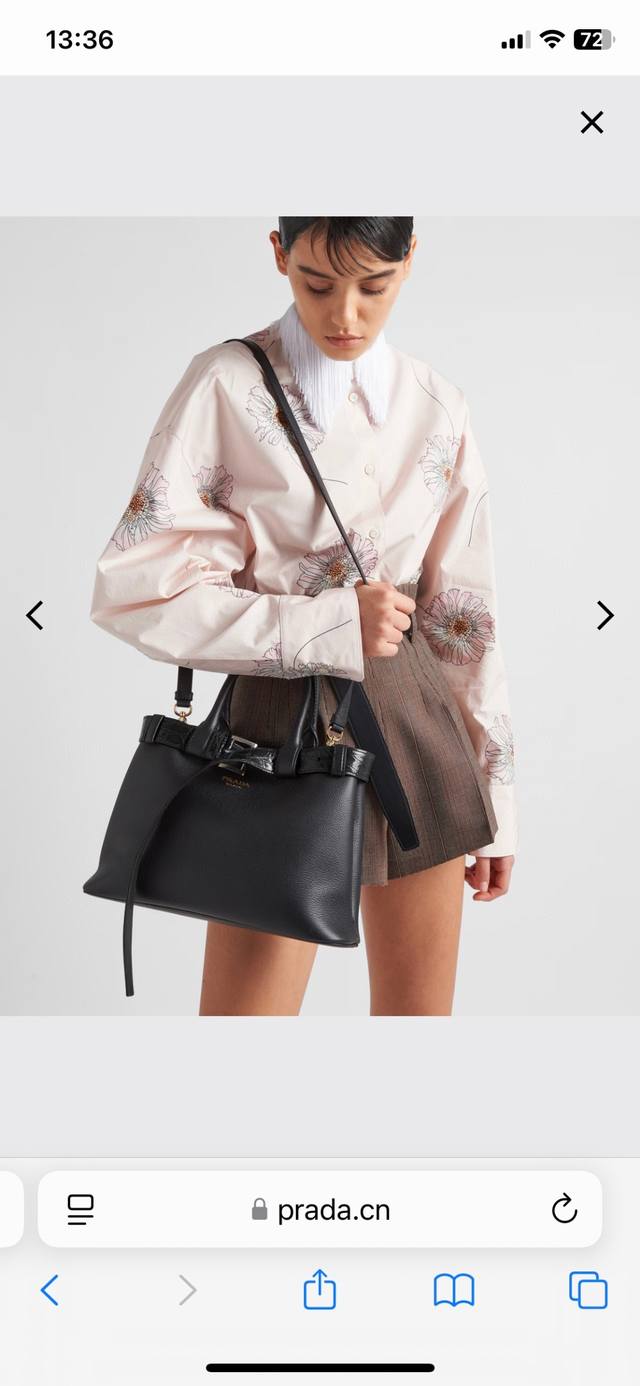Open the Safari share sheet
640x1386 pixels.
pos(319,1290)
